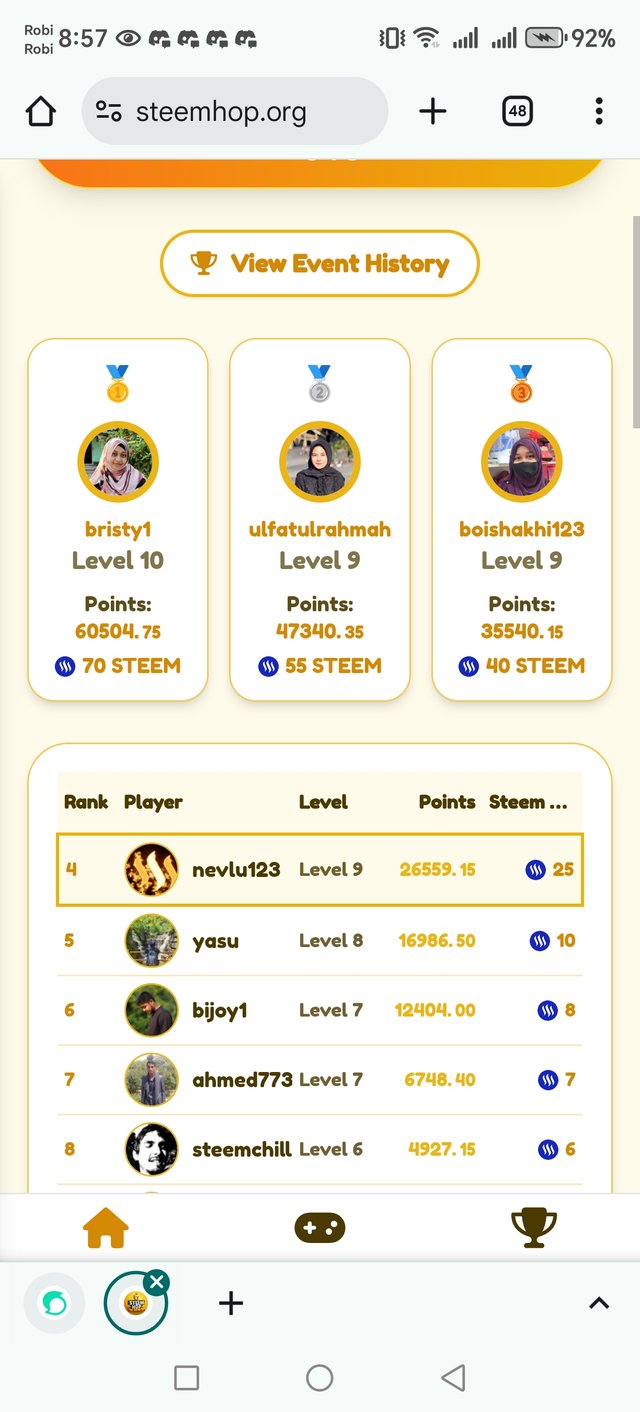Screen dimensions: 640x1412
Task: Go to the browser home page
Action: (x=41, y=112)
